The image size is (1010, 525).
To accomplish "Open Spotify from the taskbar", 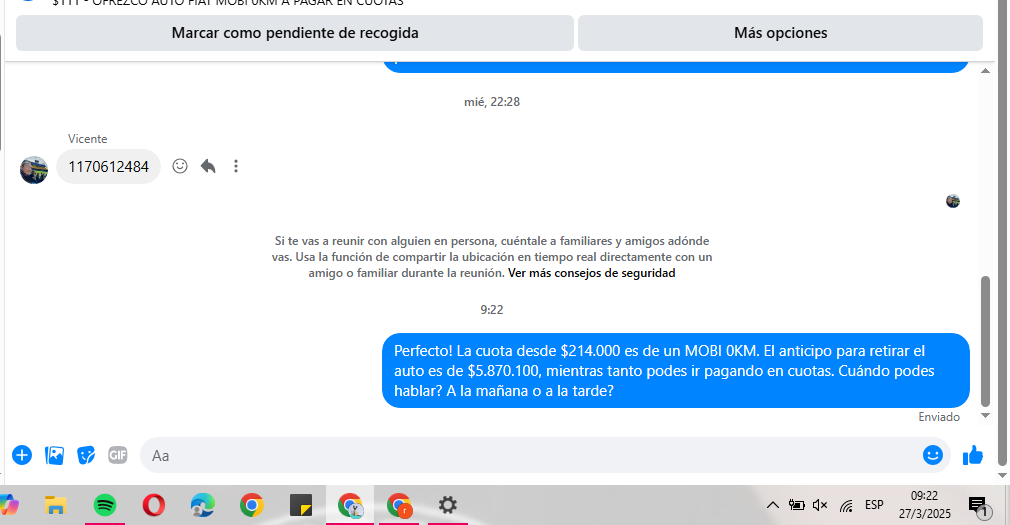I will (x=105, y=505).
